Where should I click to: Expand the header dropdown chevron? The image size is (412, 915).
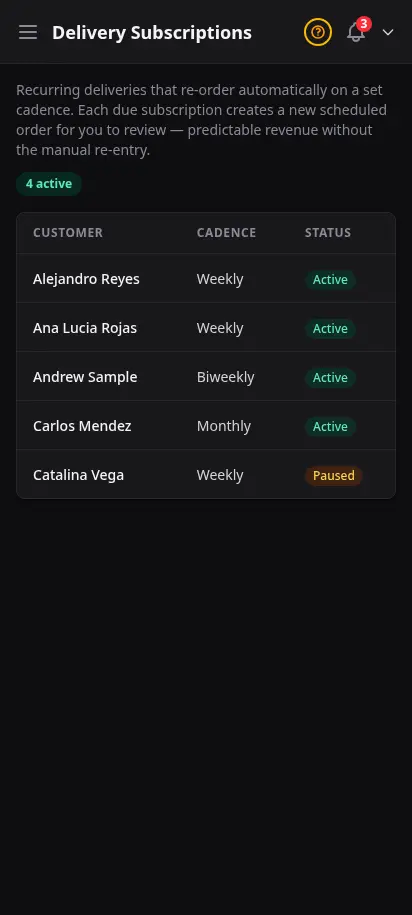coord(388,32)
